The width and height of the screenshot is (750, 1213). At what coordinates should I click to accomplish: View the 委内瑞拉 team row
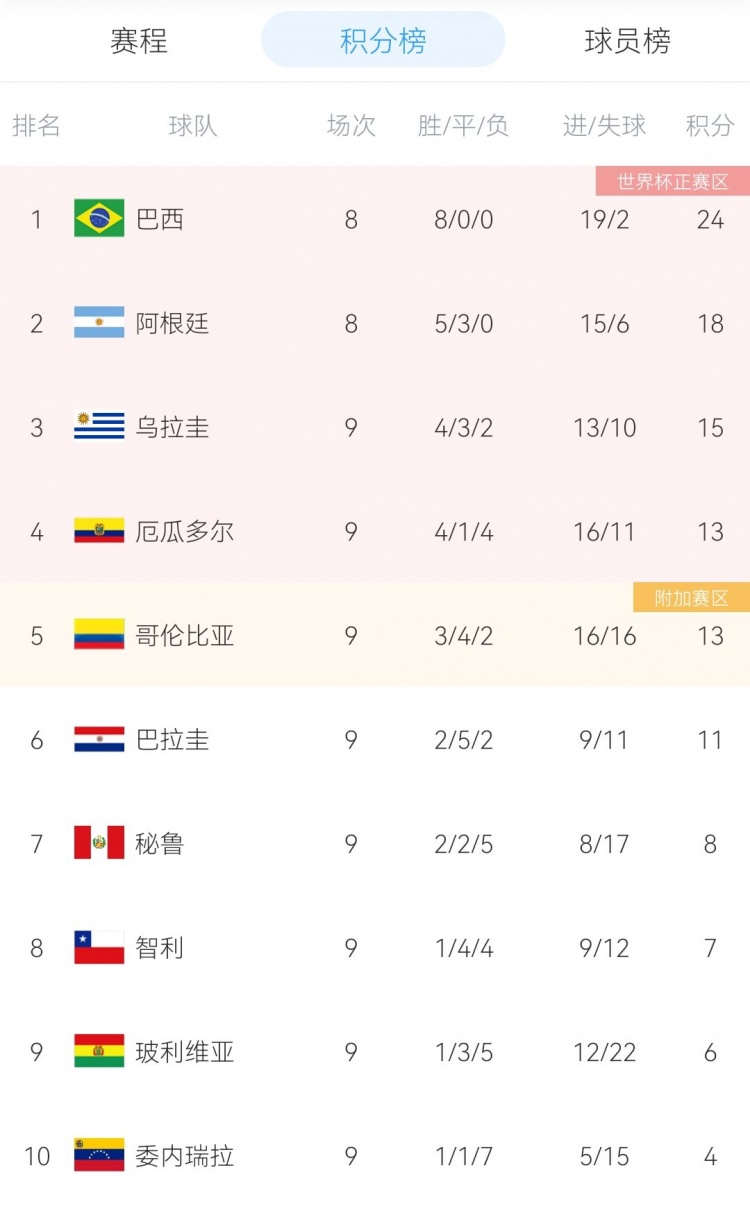(375, 1155)
